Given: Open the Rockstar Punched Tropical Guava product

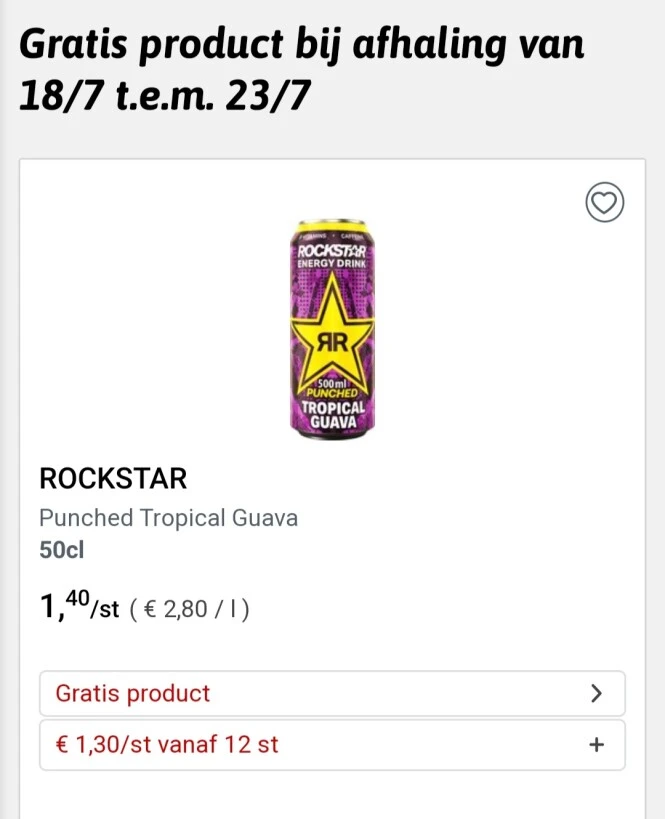Looking at the screenshot, I should [x=332, y=329].
